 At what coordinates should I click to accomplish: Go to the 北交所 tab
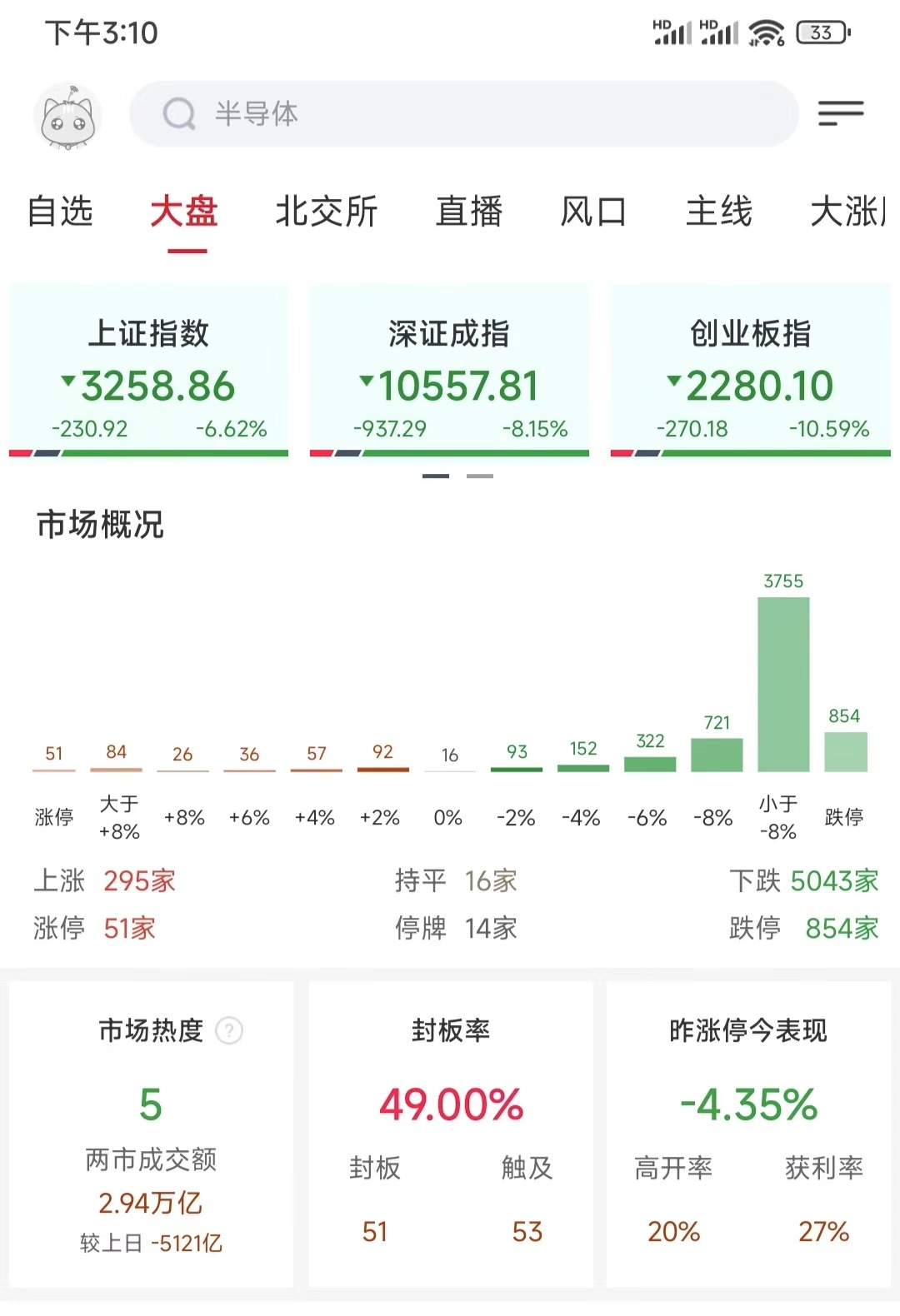(x=327, y=212)
